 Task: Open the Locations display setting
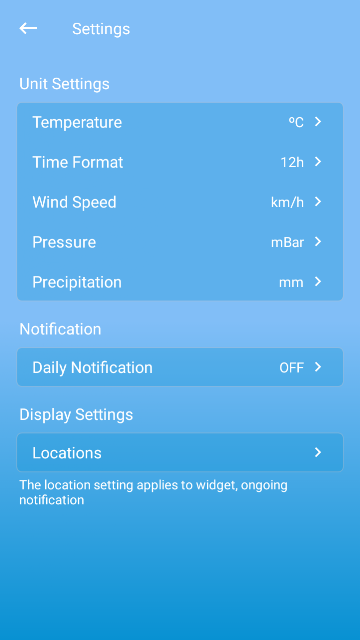(x=180, y=452)
